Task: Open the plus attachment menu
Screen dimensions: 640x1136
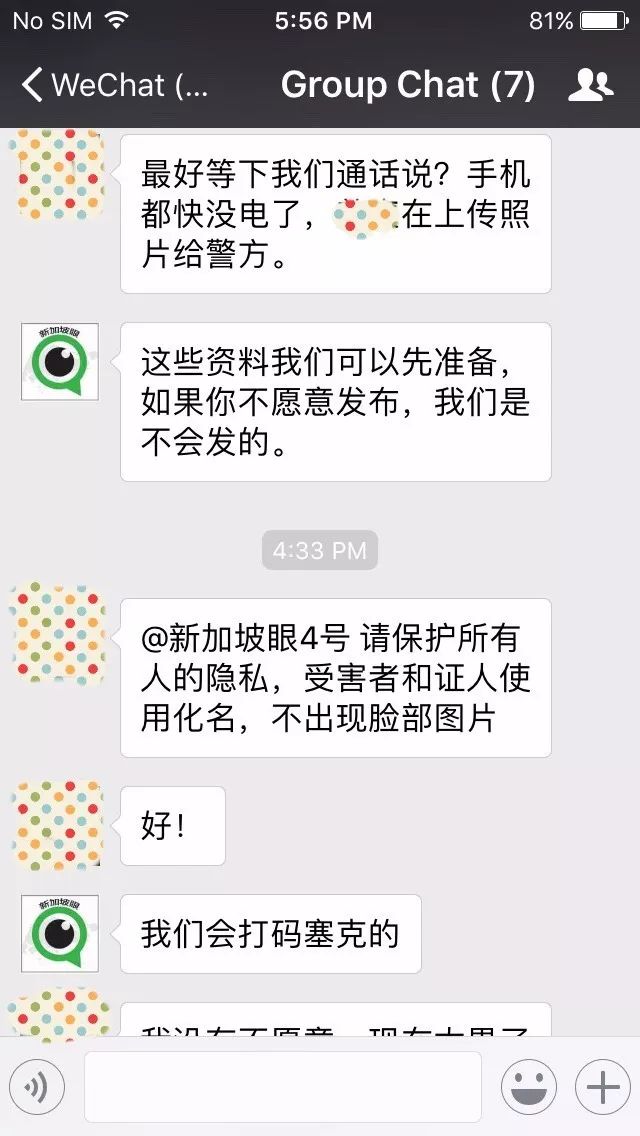Action: pos(602,1087)
